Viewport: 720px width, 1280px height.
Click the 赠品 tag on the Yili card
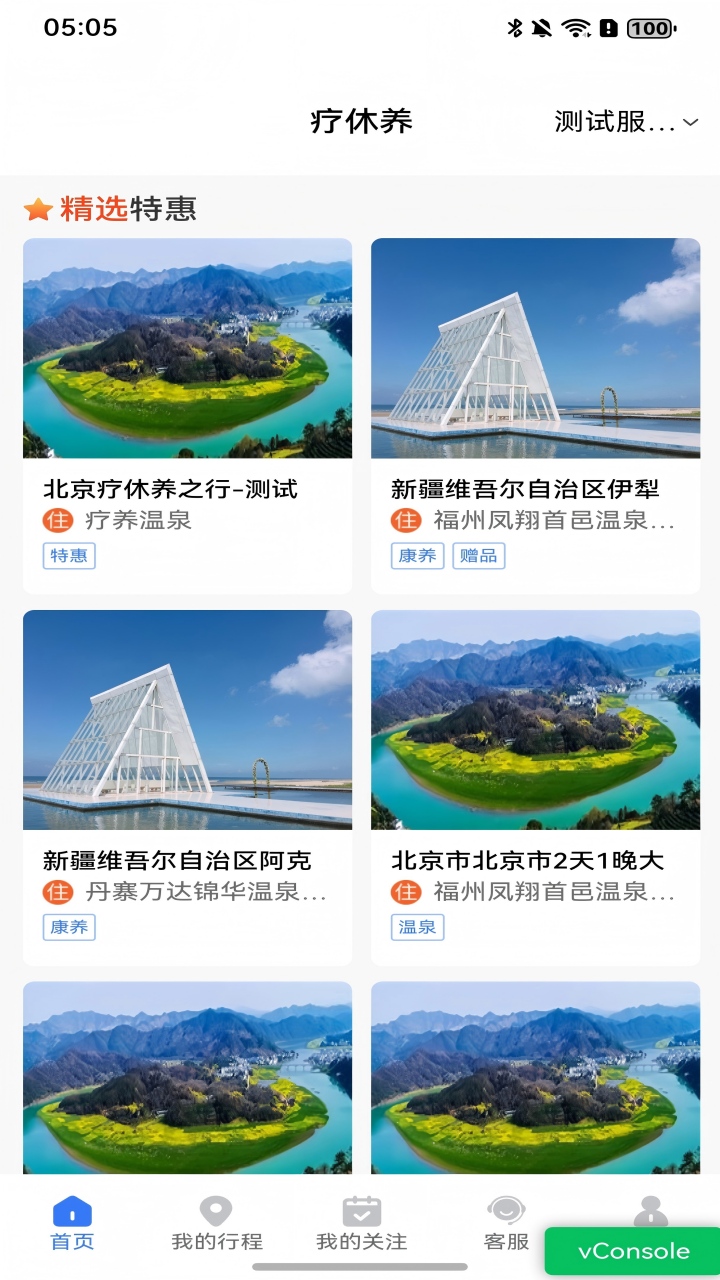click(478, 556)
